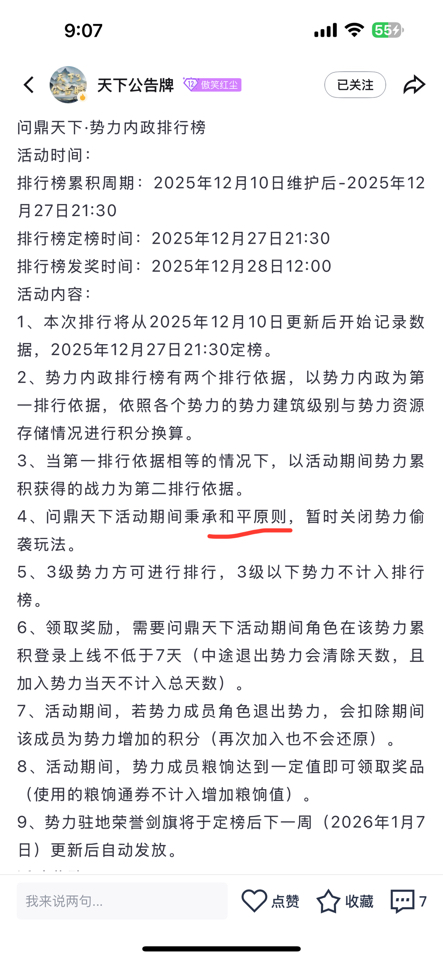Share this post
443x960 pixels.
pyautogui.click(x=414, y=84)
